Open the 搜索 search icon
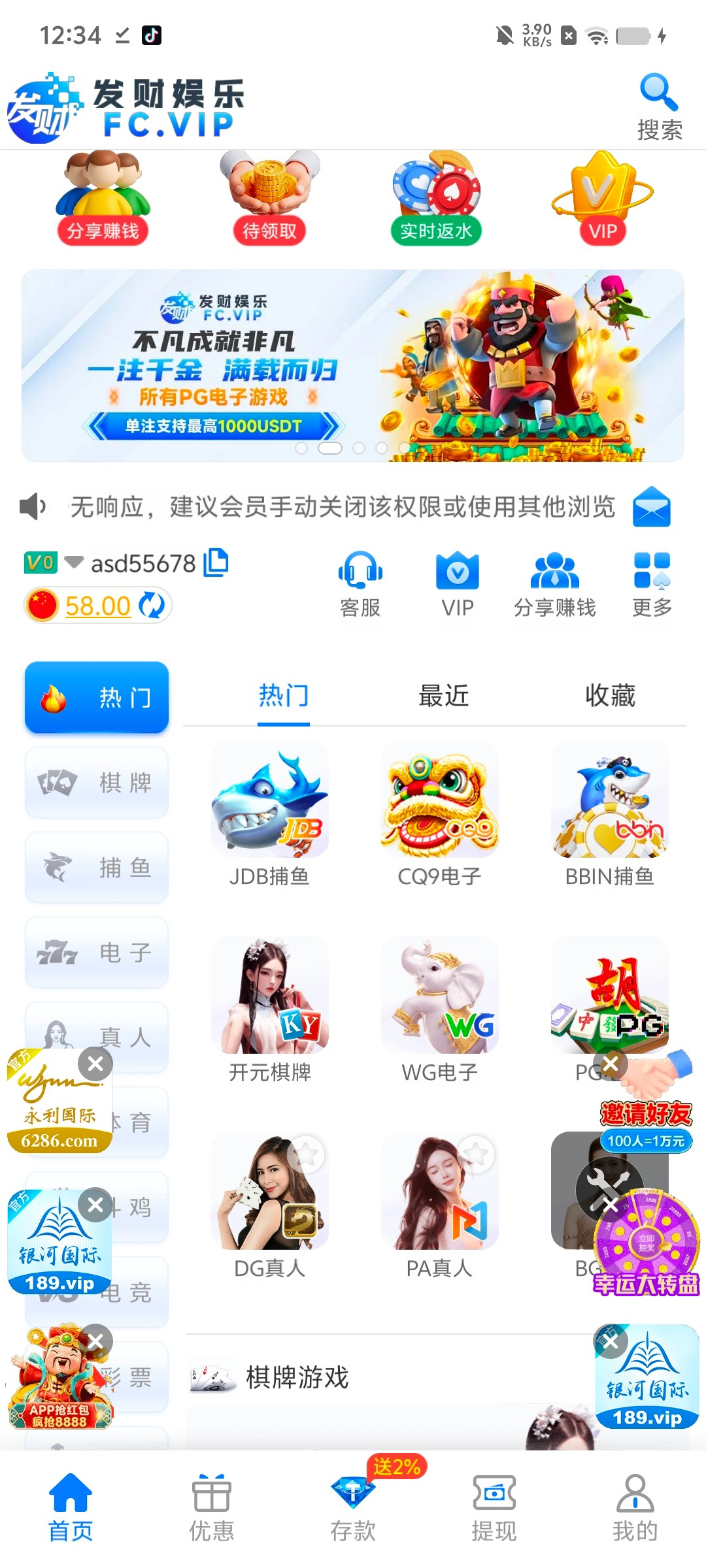 pos(659,106)
